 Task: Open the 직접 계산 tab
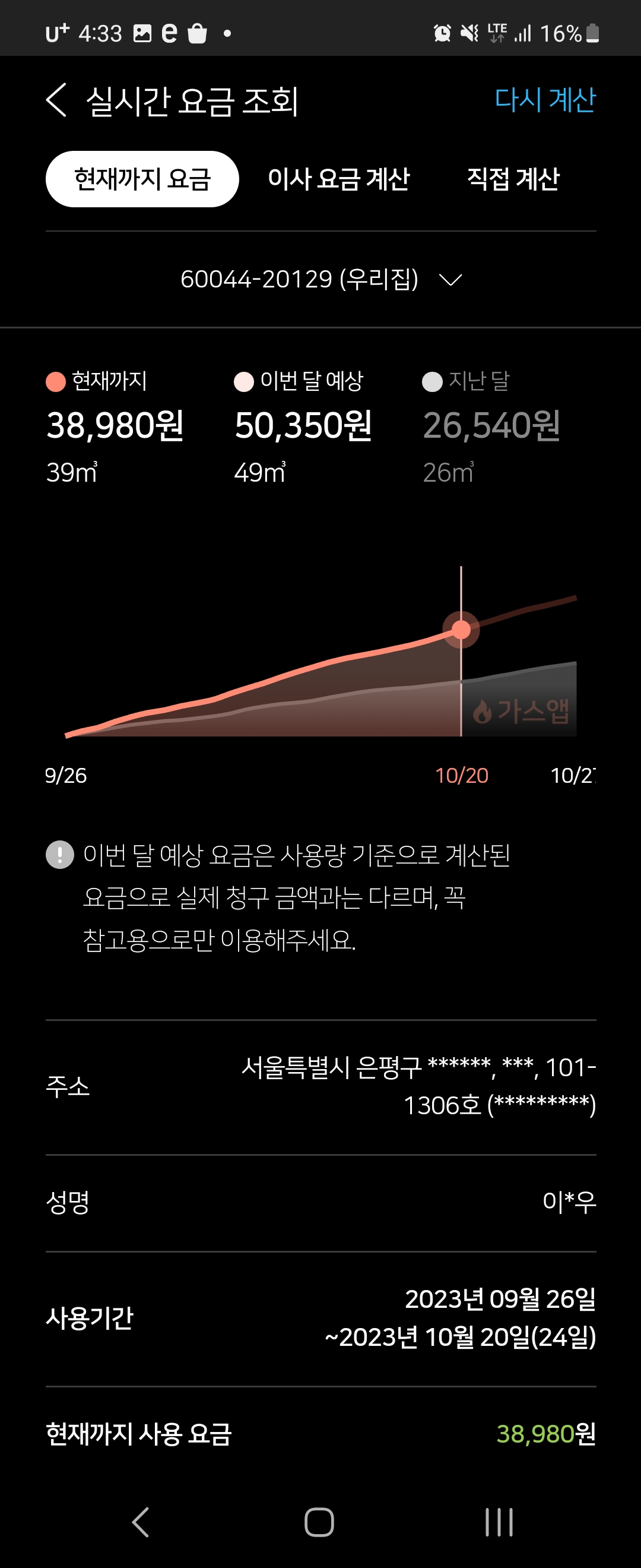click(513, 179)
